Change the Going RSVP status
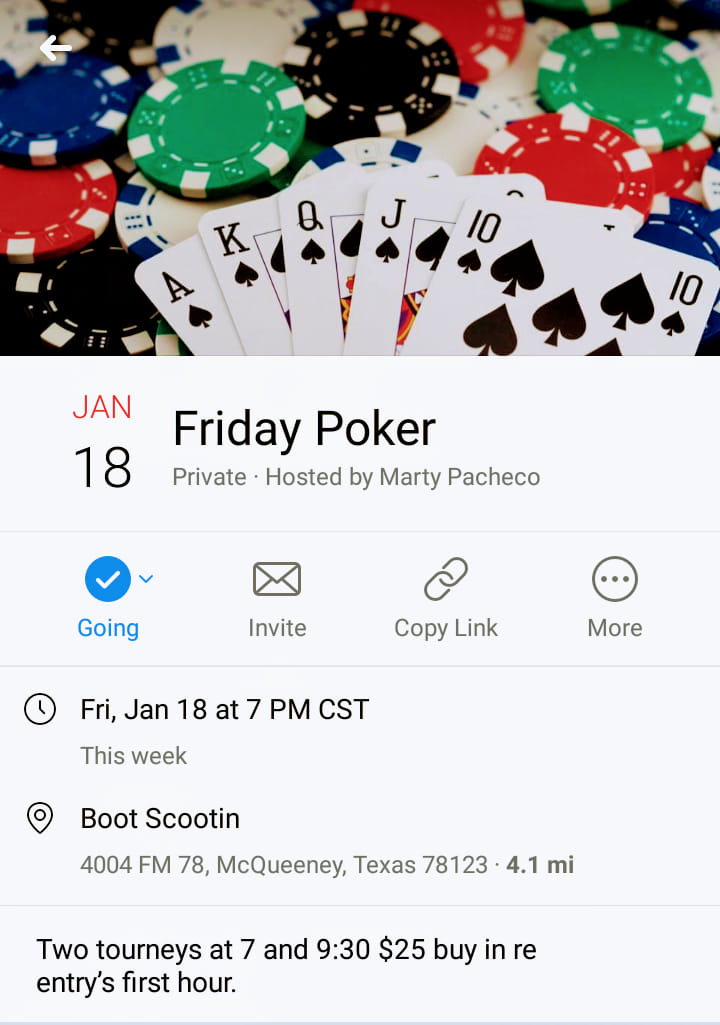Viewport: 720px width, 1025px height. [108, 596]
